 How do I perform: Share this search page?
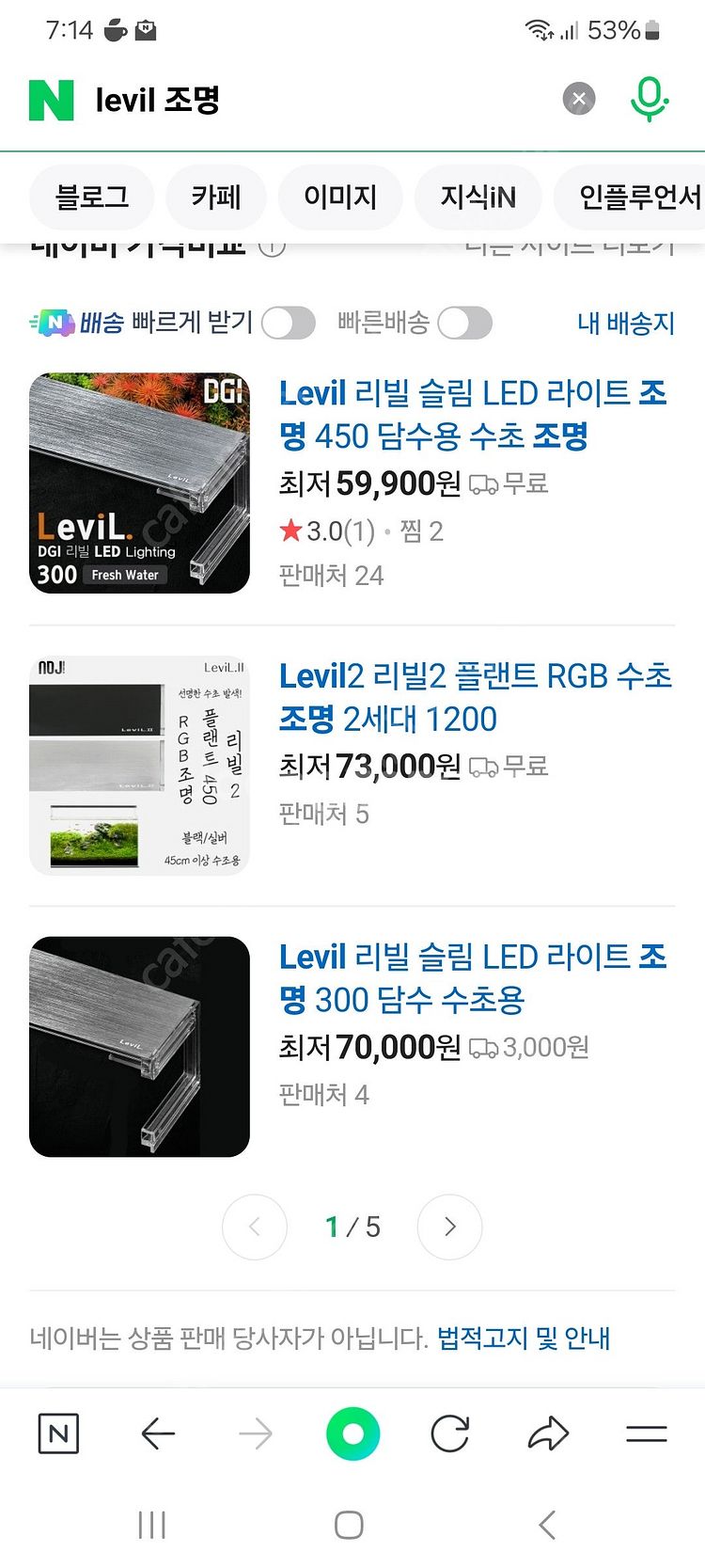[548, 1433]
